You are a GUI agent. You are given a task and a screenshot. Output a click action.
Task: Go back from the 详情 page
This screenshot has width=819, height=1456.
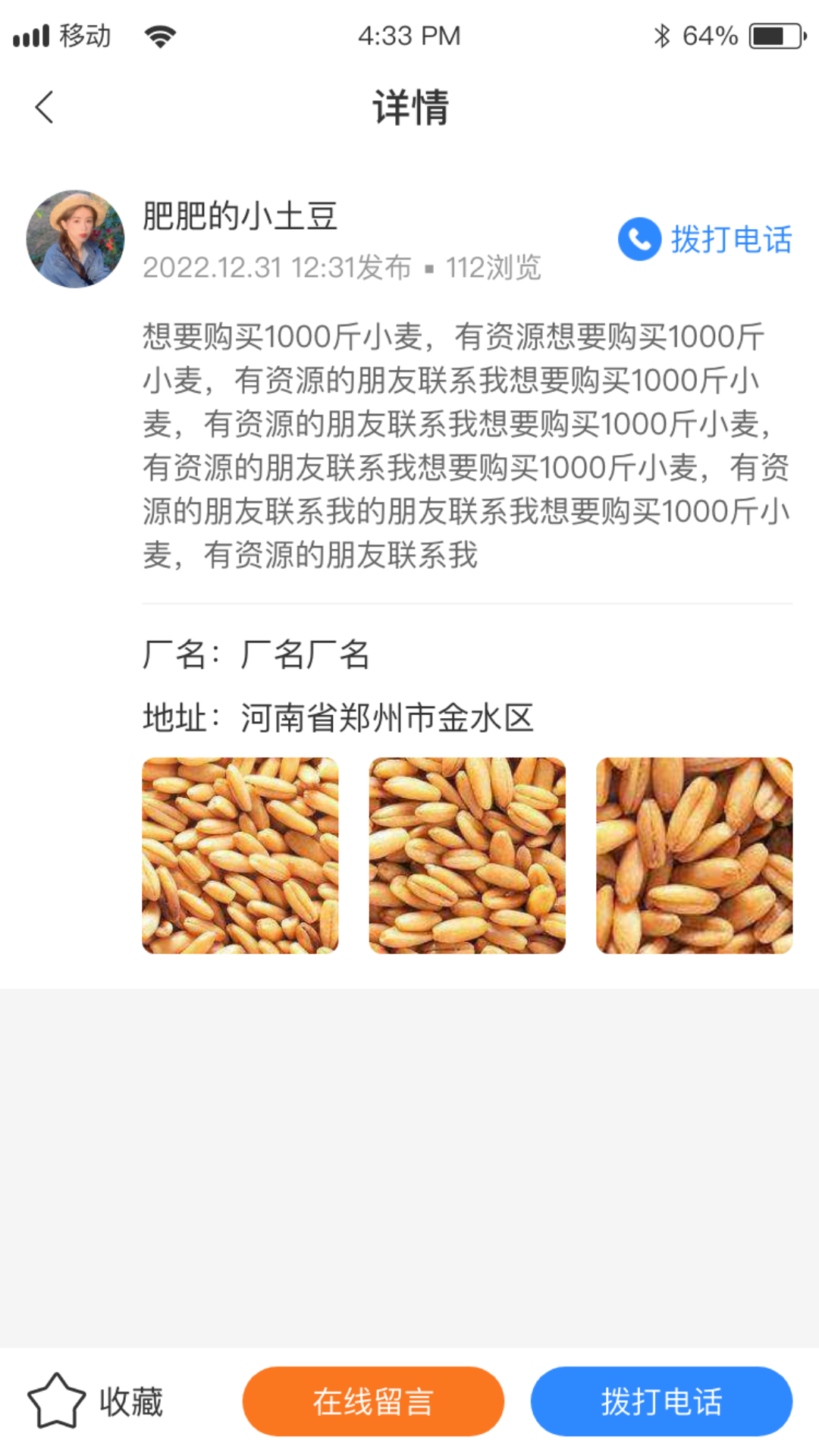tap(45, 107)
